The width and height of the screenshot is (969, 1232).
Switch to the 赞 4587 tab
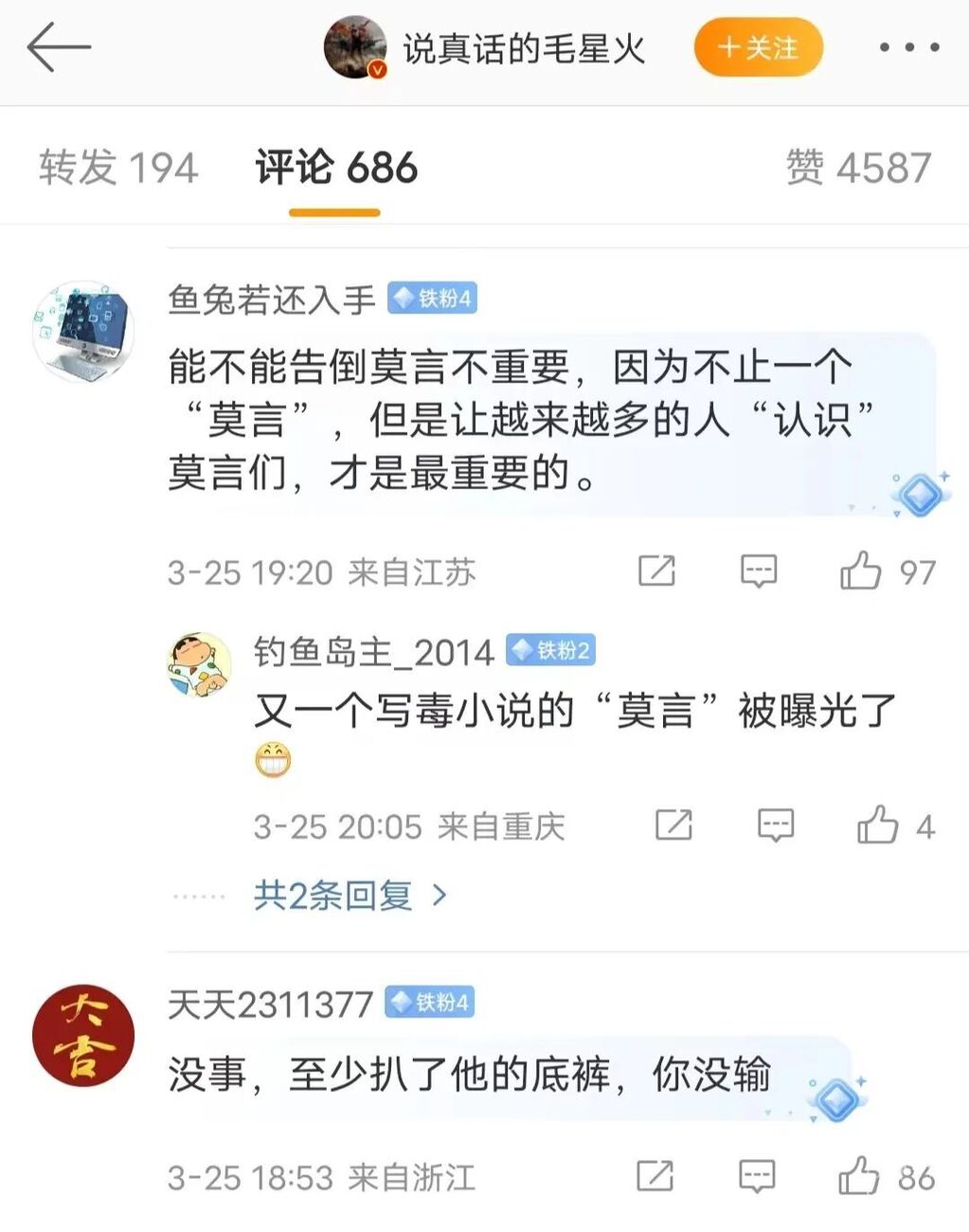click(x=858, y=168)
